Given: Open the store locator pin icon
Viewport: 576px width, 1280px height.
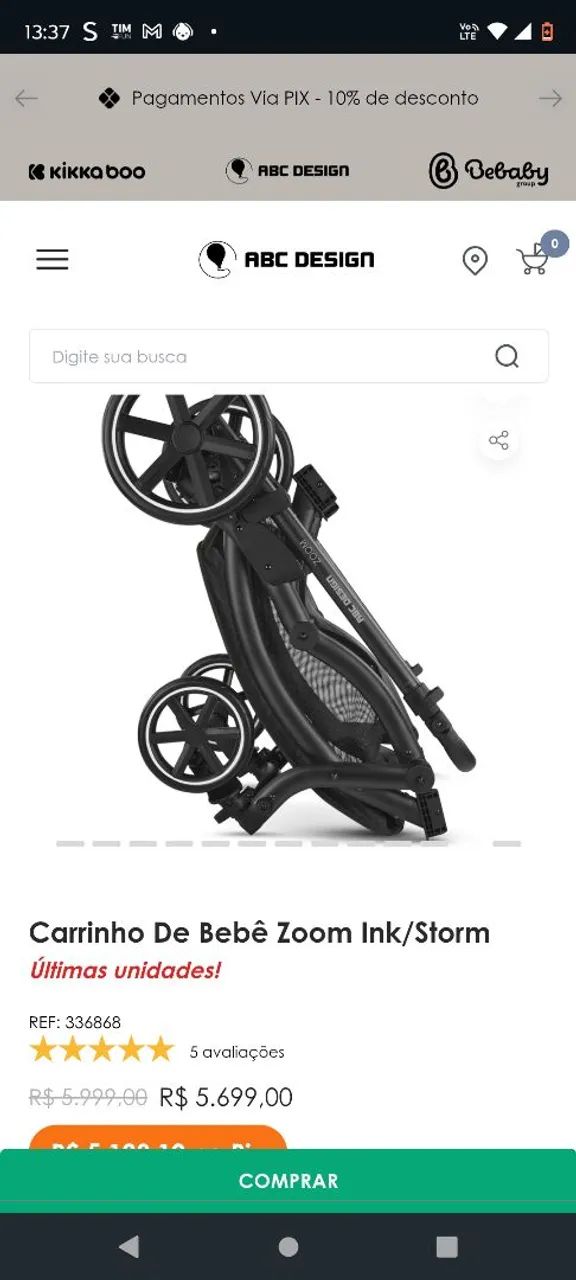Looking at the screenshot, I should tap(475, 261).
